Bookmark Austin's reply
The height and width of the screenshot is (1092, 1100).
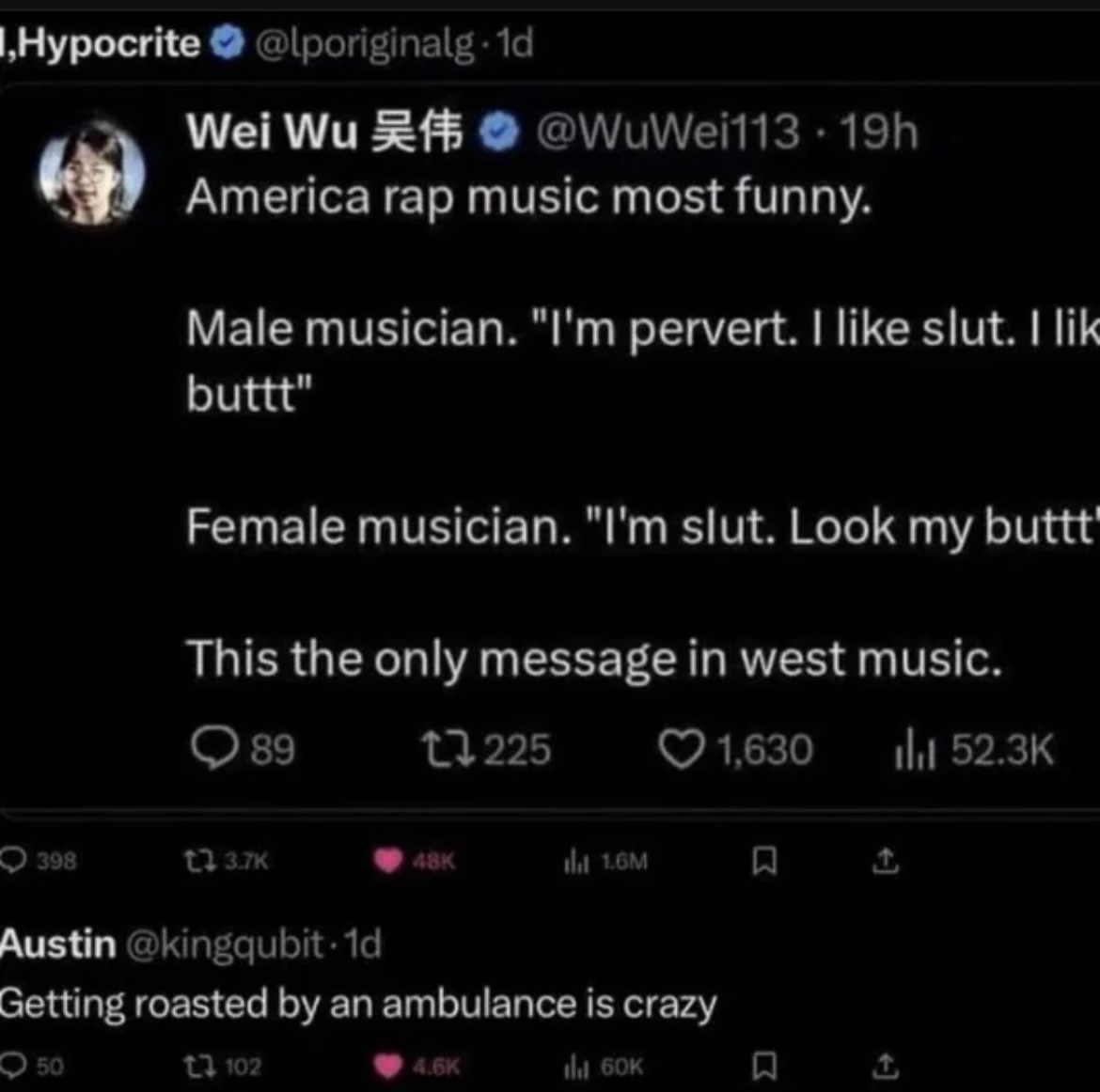pyautogui.click(x=765, y=1066)
